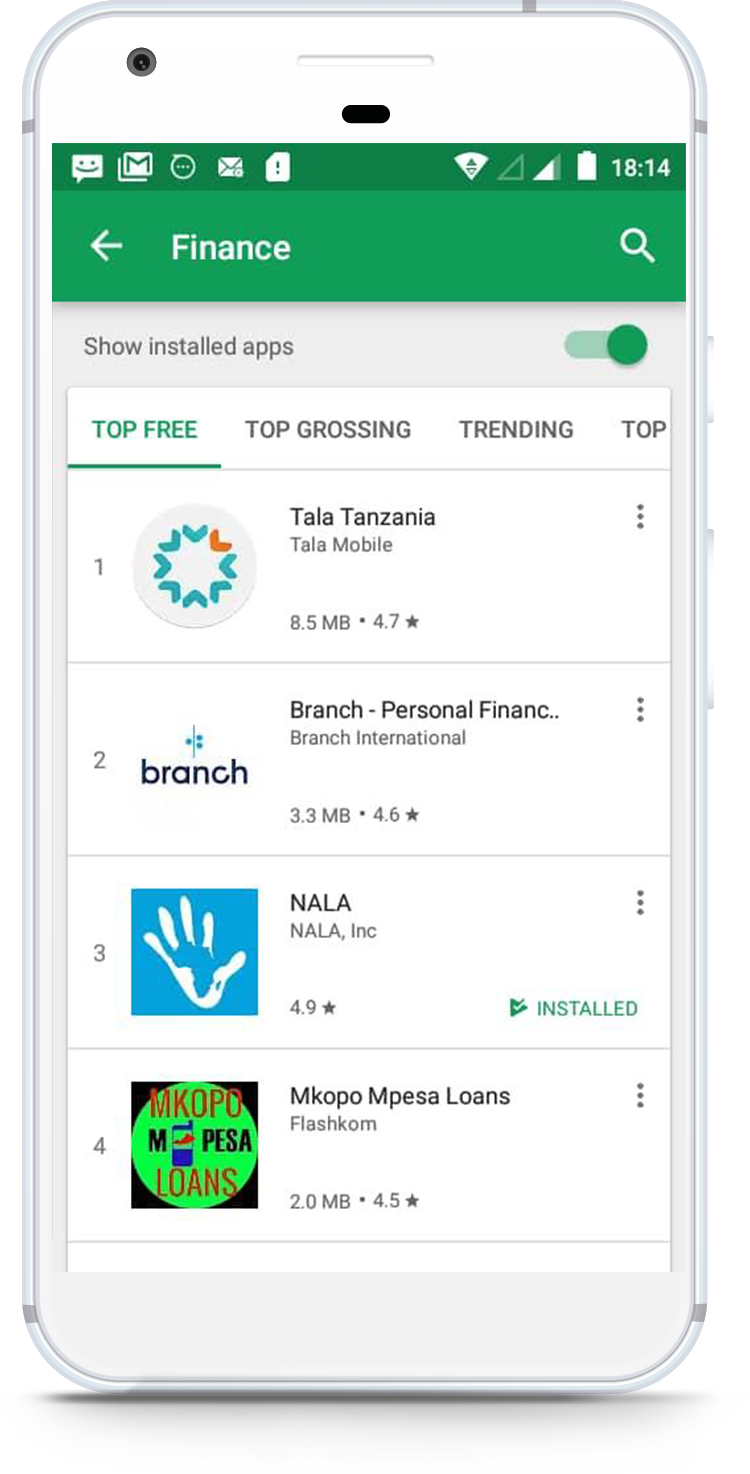
Task: Go back from the Finance category
Action: pos(106,246)
